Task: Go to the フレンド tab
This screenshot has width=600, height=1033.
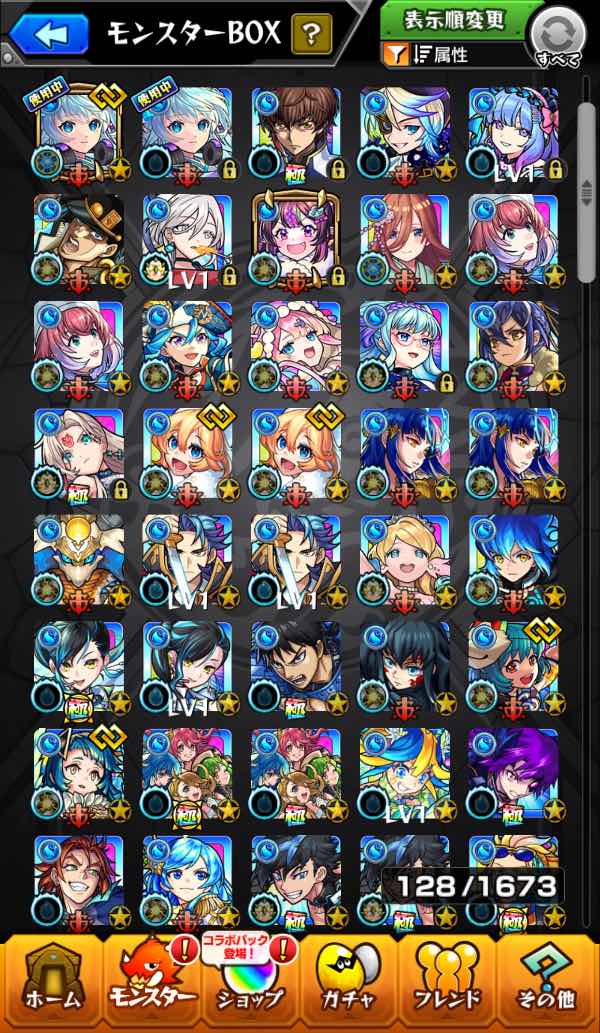Action: 447,984
